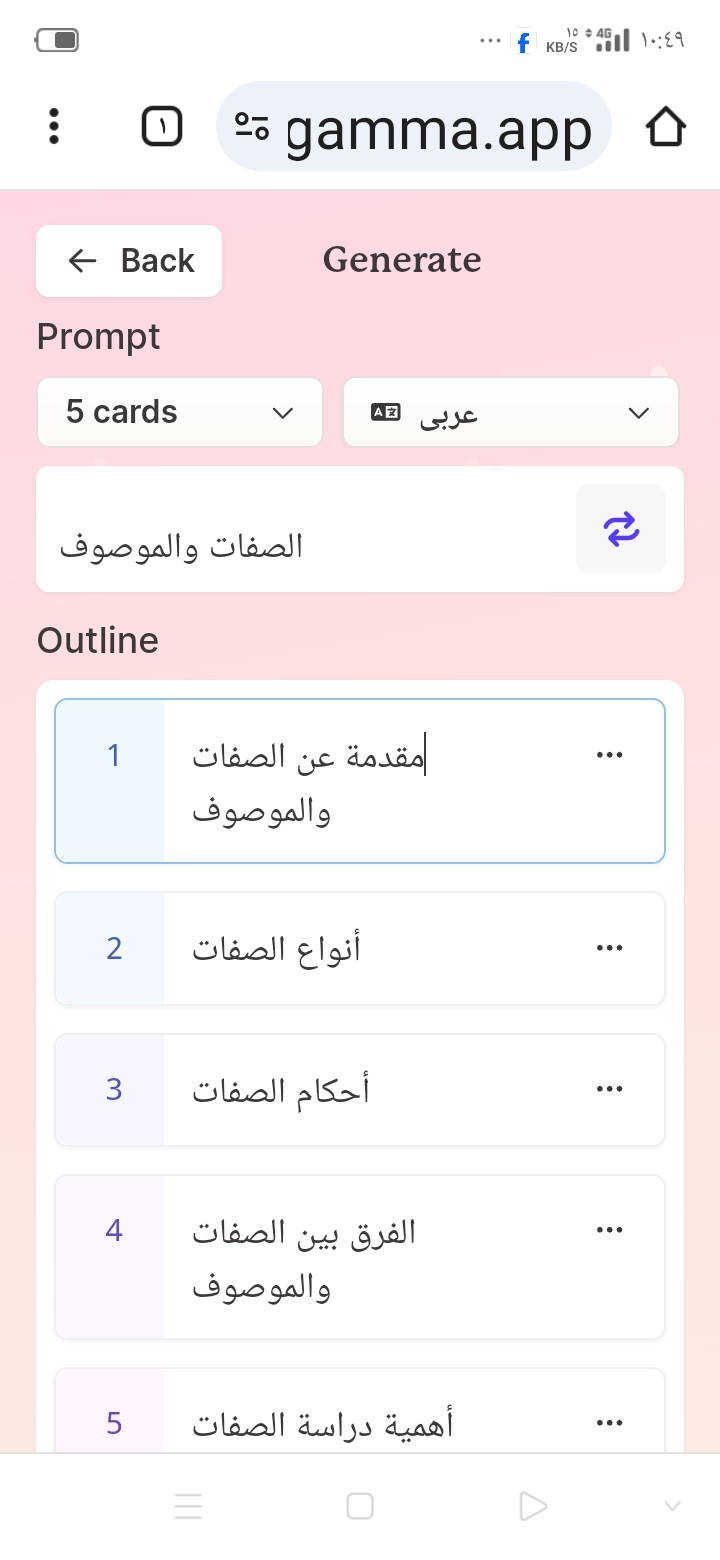This screenshot has width=720, height=1560.
Task: Open the browser tab switcher
Action: point(162,127)
